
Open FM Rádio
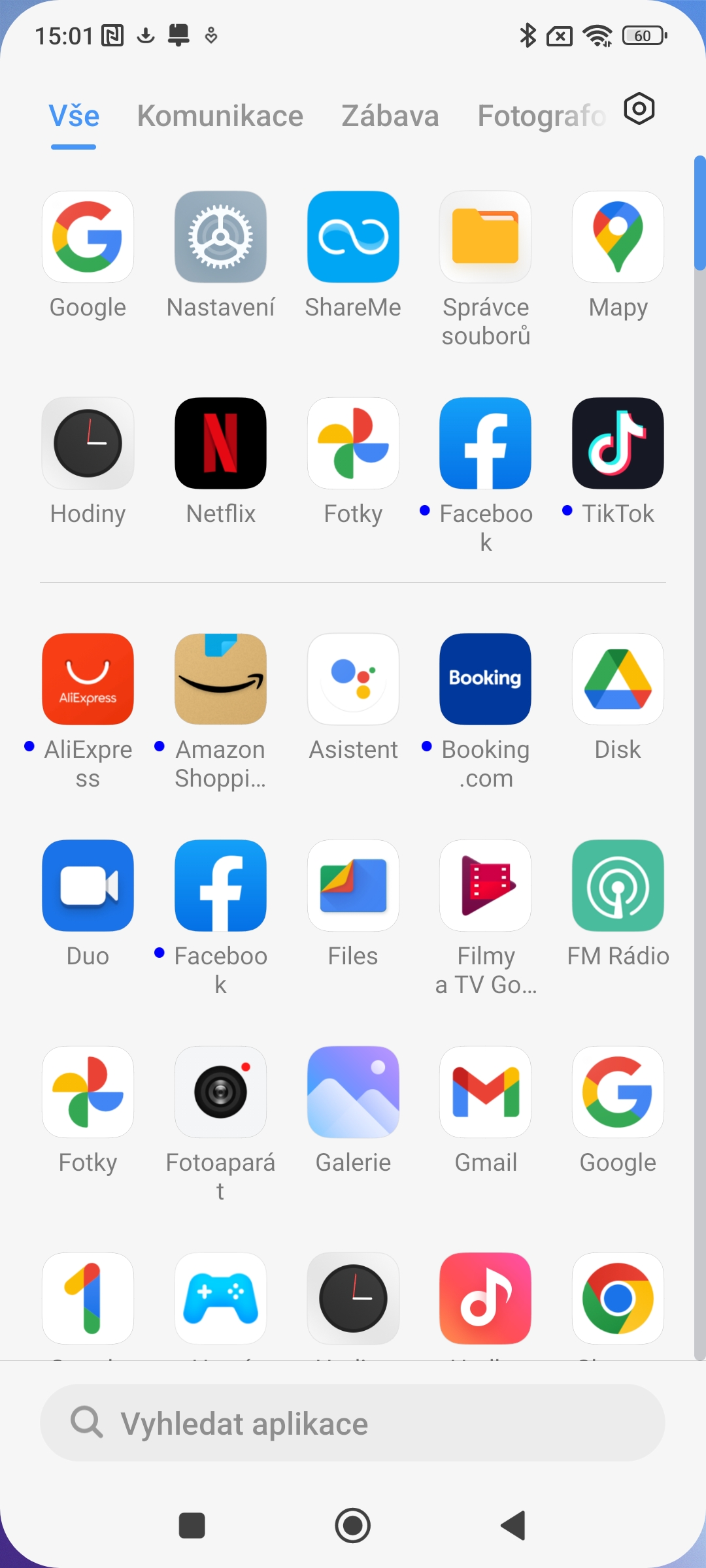[x=618, y=886]
